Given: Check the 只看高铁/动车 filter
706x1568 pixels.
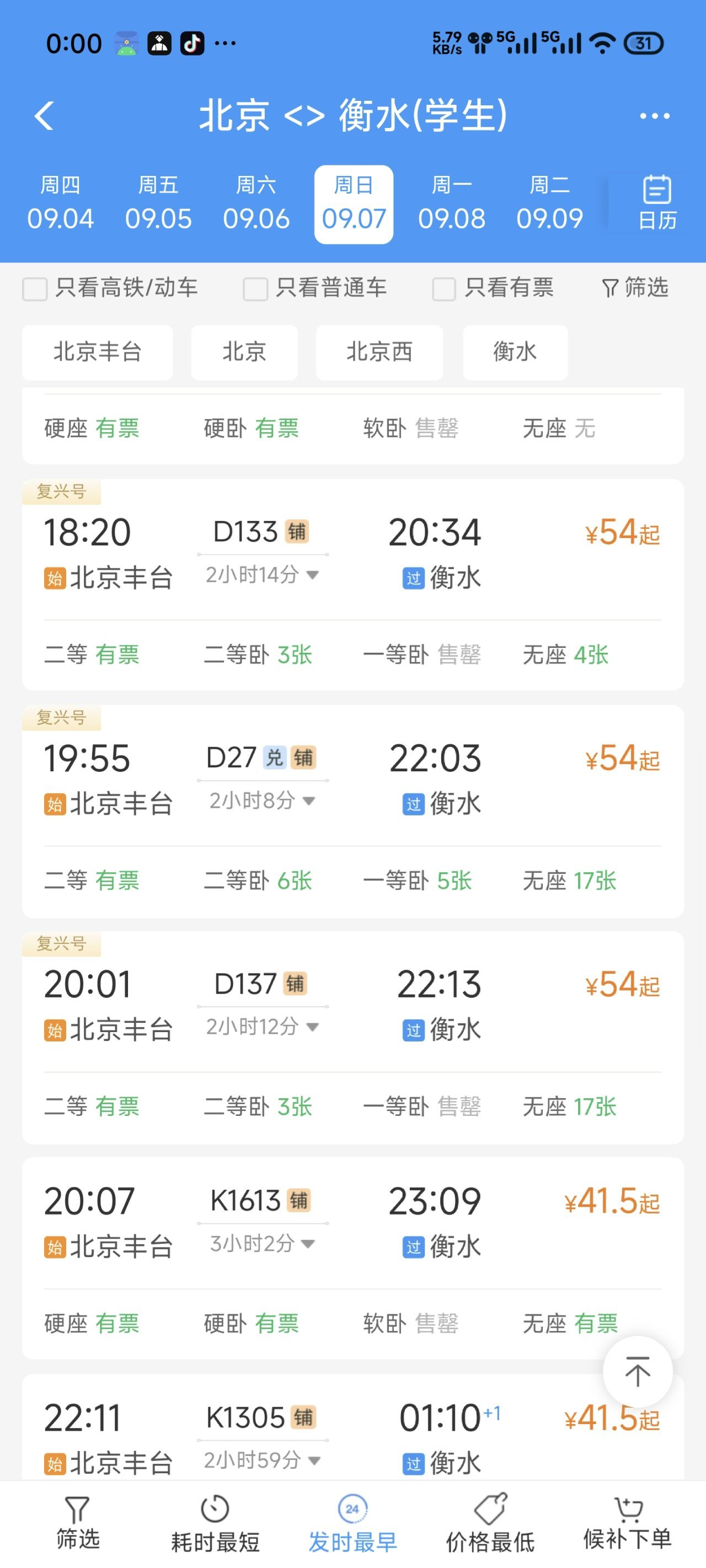Looking at the screenshot, I should (35, 288).
